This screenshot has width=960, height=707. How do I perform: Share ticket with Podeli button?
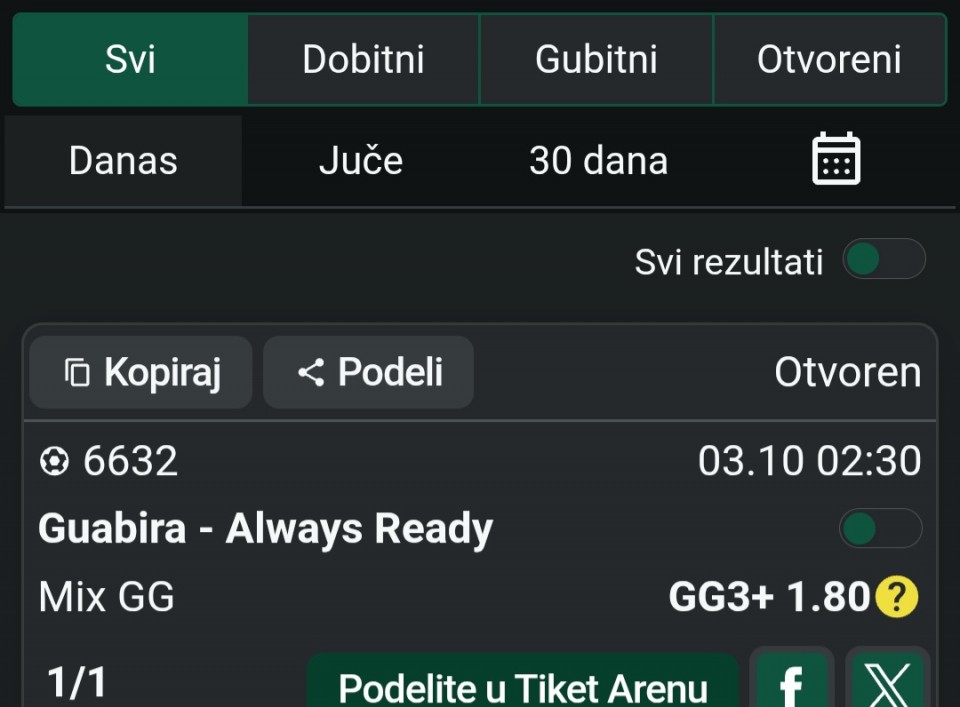coord(368,373)
